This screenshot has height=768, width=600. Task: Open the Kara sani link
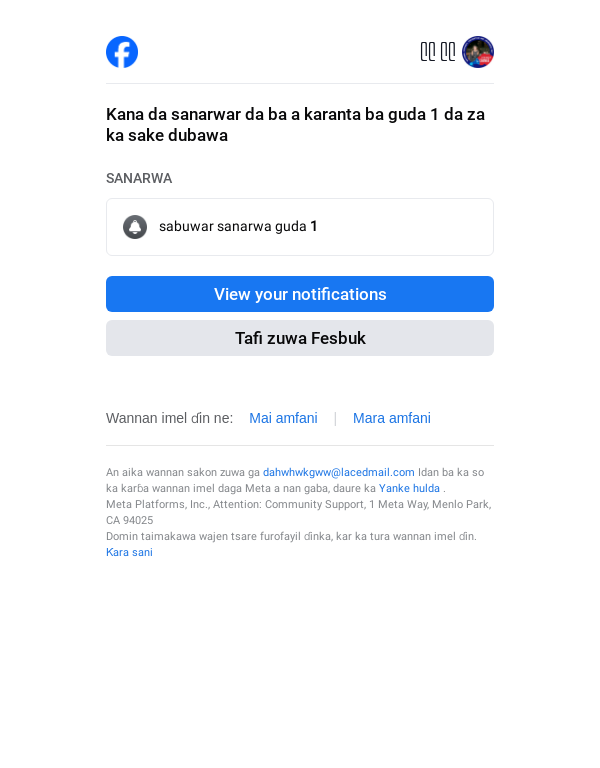click(129, 552)
